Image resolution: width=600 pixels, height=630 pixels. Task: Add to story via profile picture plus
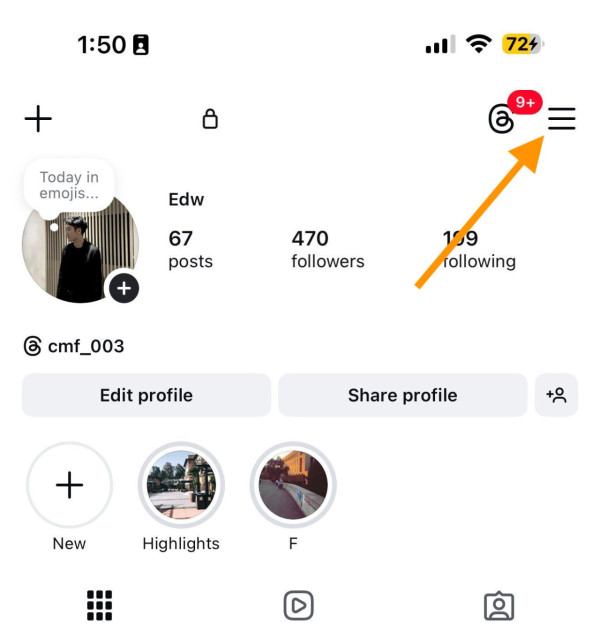123,288
